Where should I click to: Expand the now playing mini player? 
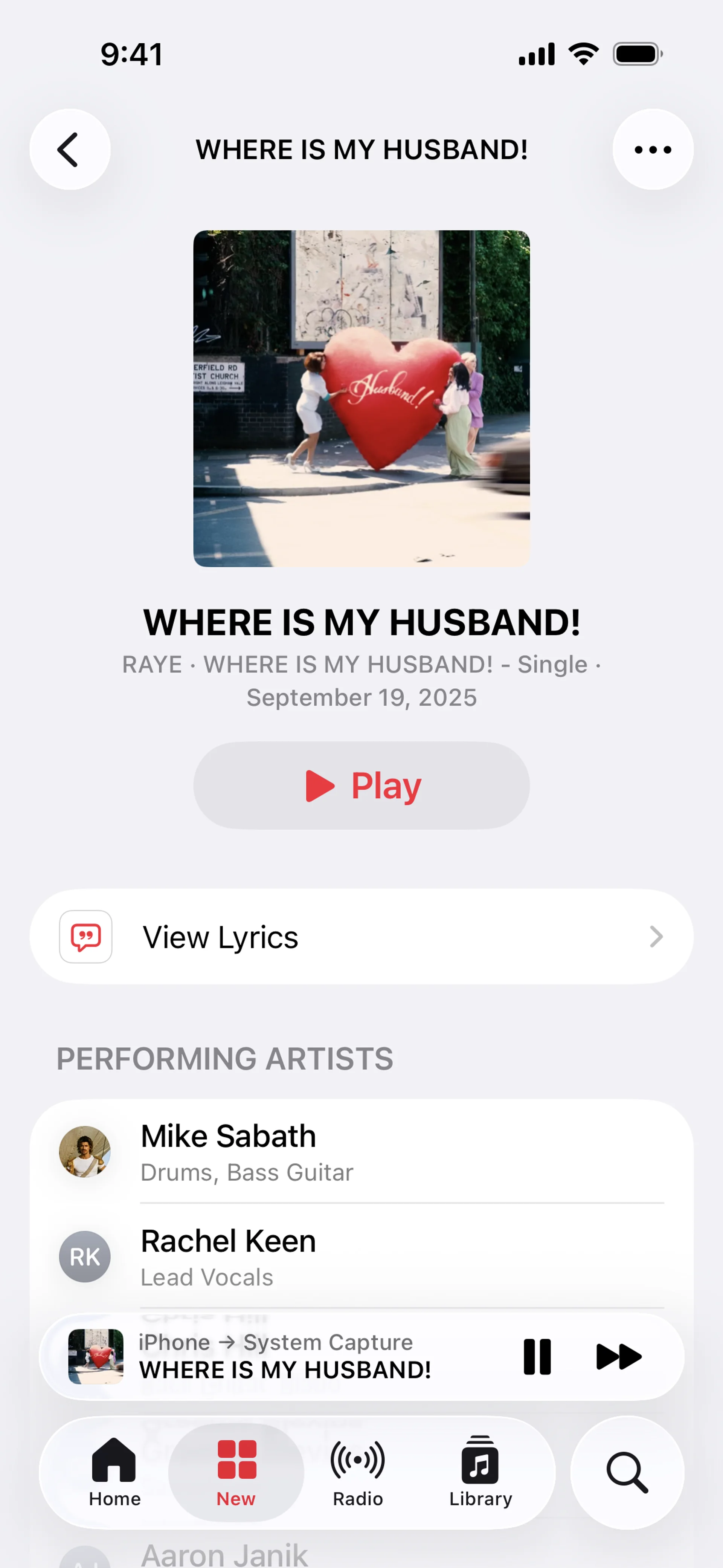[x=286, y=1357]
